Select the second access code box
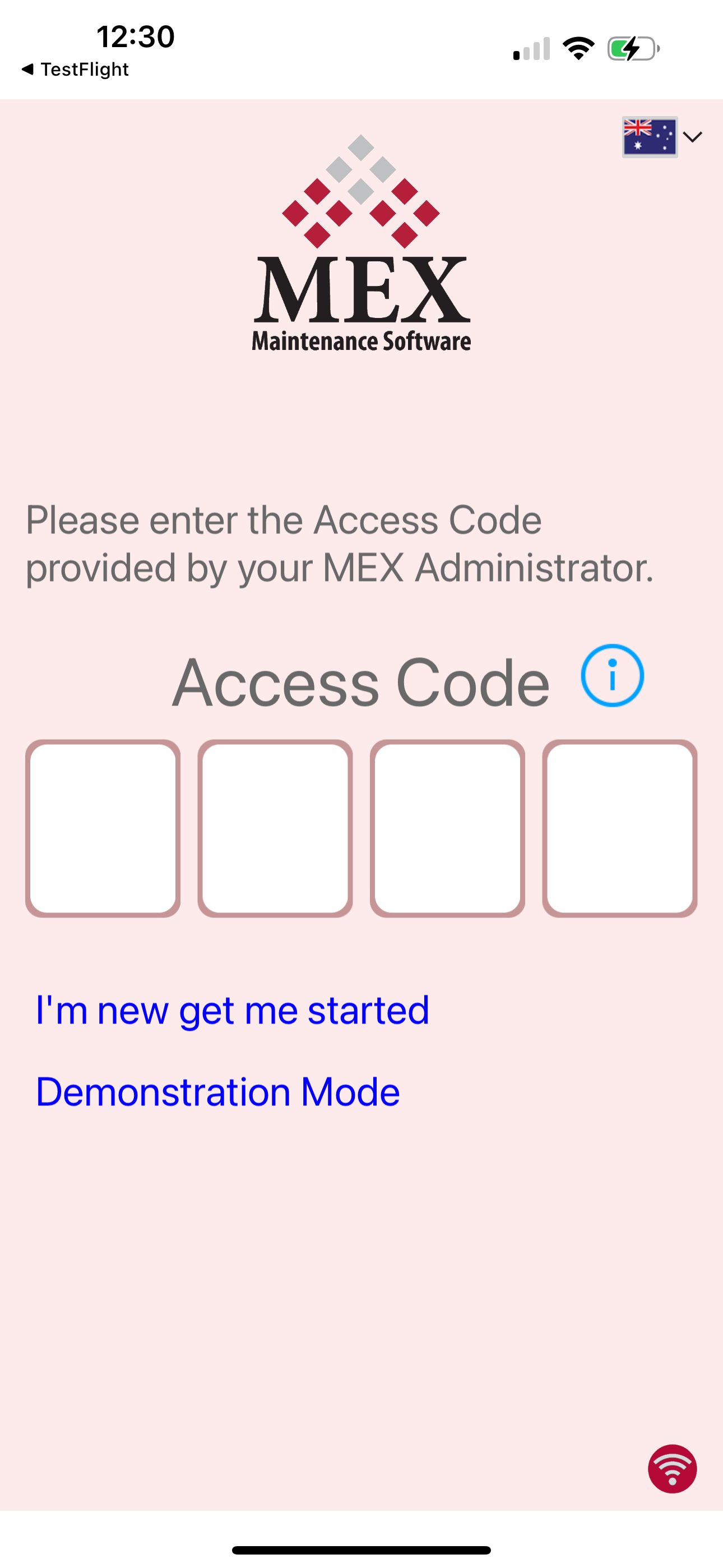Image resolution: width=723 pixels, height=1568 pixels. [275, 828]
